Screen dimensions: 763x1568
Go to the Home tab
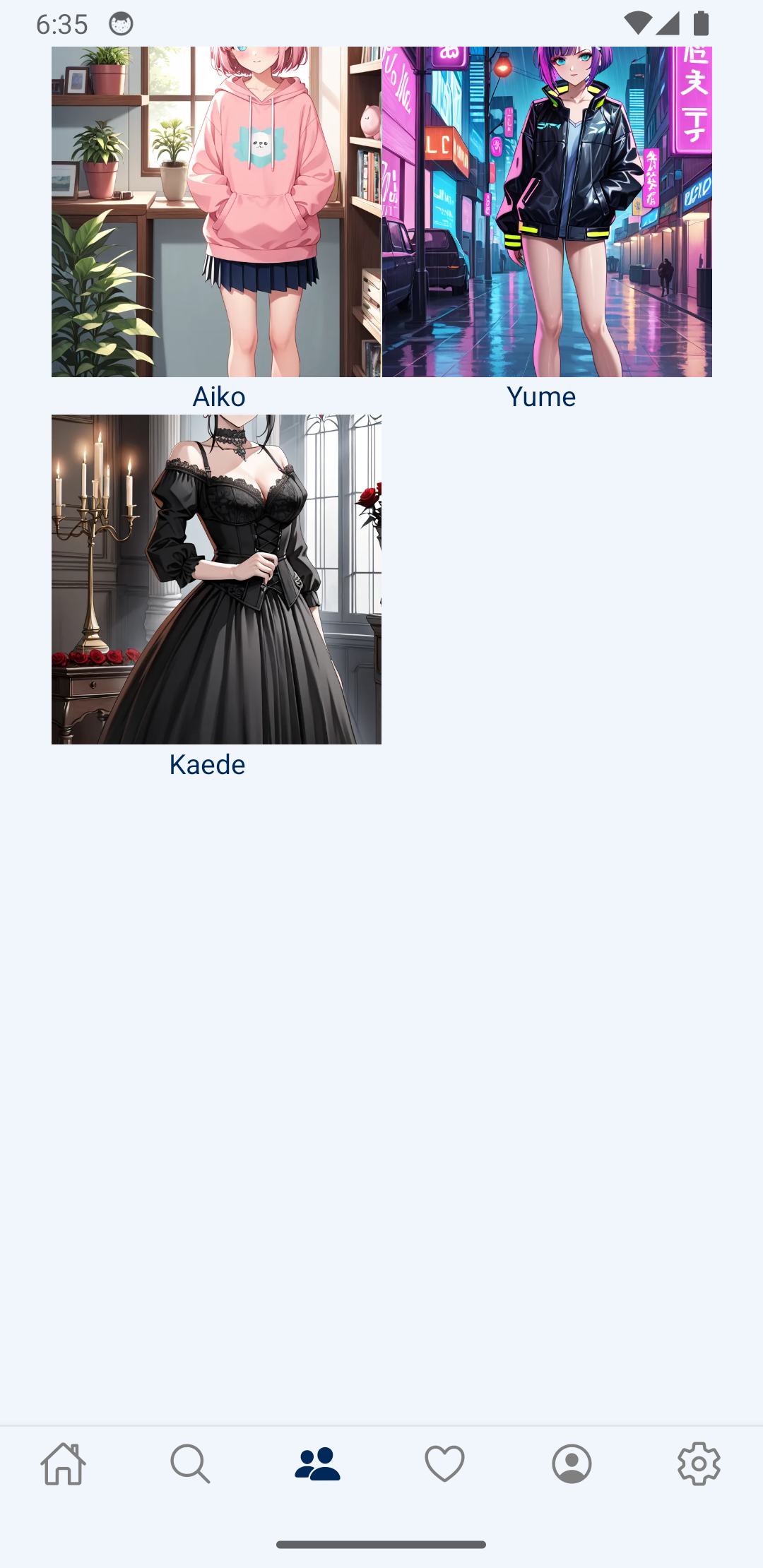point(64,1463)
